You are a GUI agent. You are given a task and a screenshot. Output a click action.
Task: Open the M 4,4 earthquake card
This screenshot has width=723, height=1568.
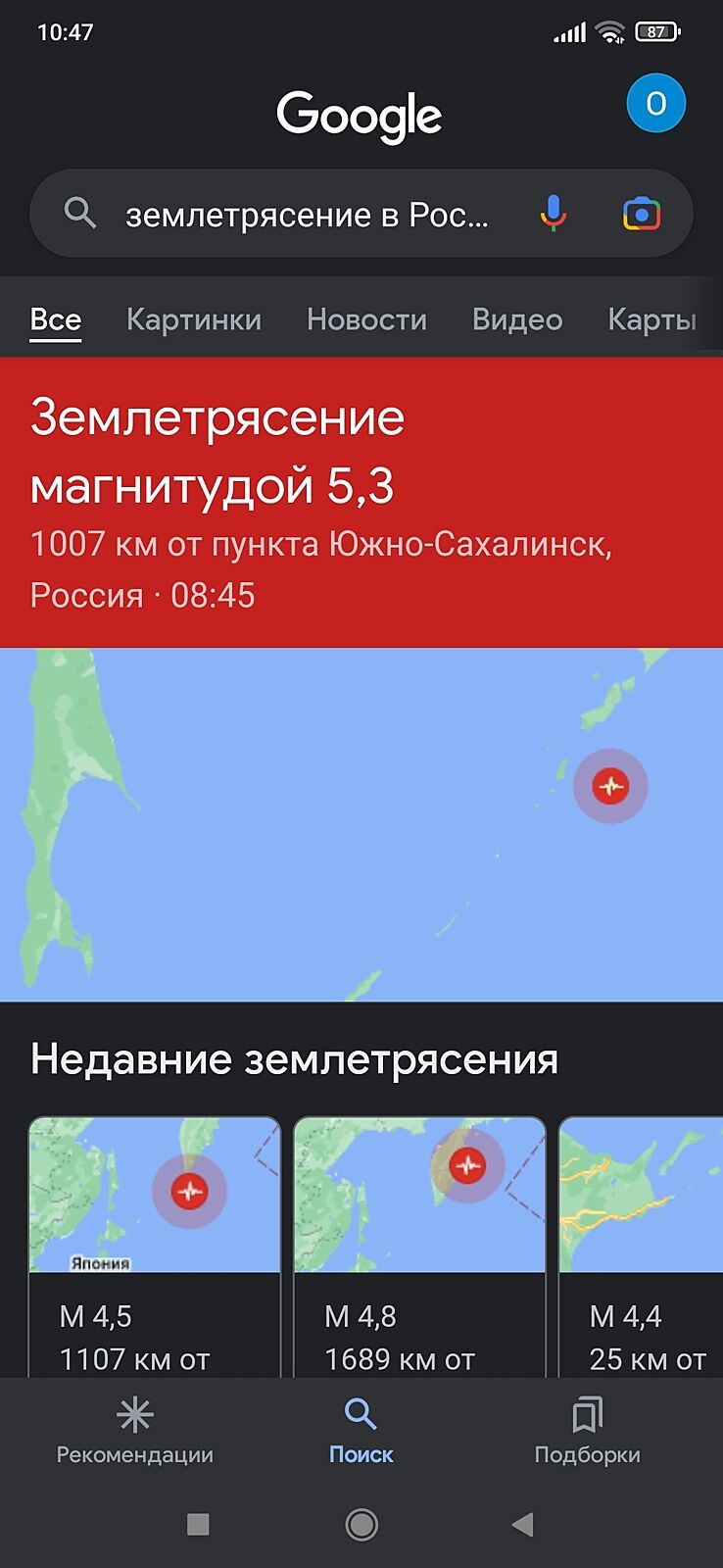pos(642,1245)
